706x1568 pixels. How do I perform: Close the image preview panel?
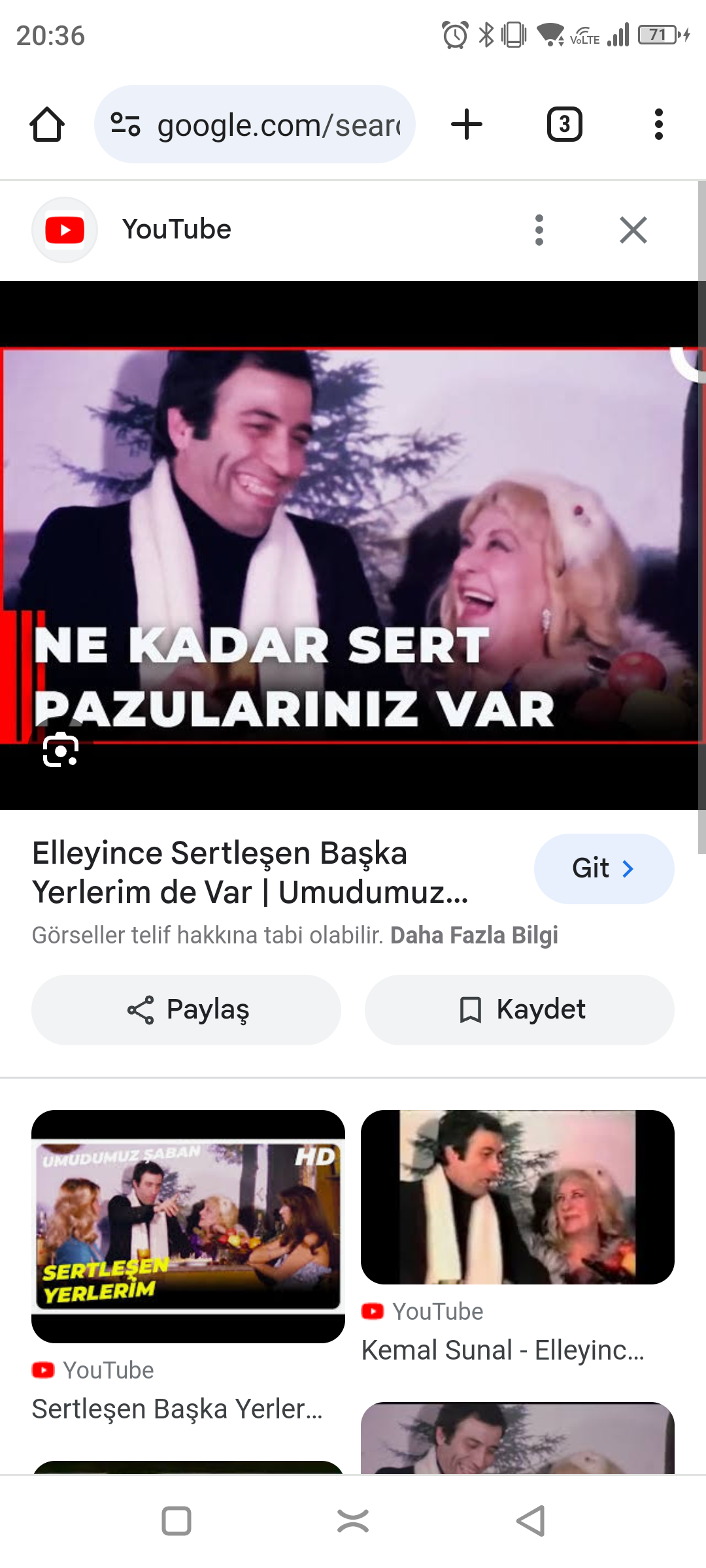633,230
